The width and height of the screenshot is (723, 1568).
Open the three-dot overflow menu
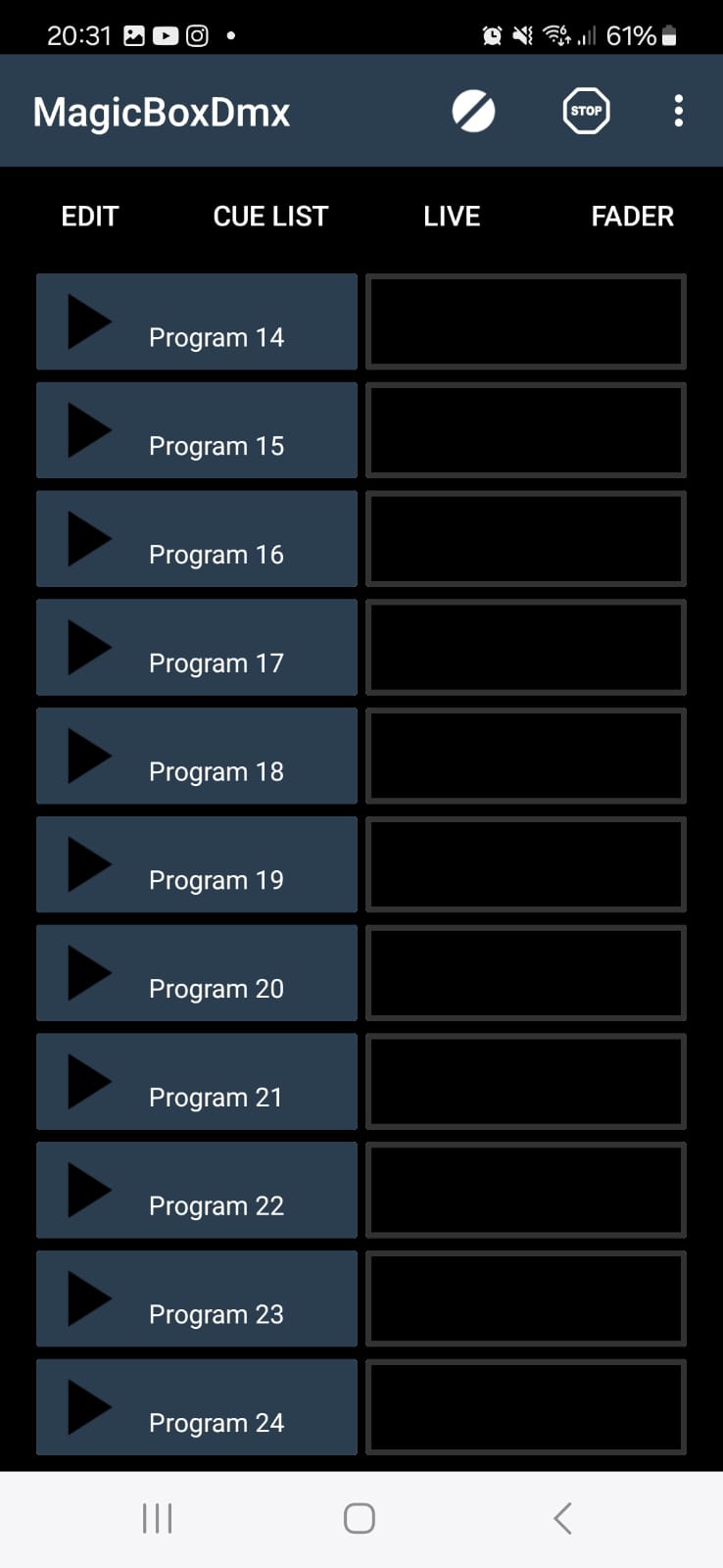(678, 111)
